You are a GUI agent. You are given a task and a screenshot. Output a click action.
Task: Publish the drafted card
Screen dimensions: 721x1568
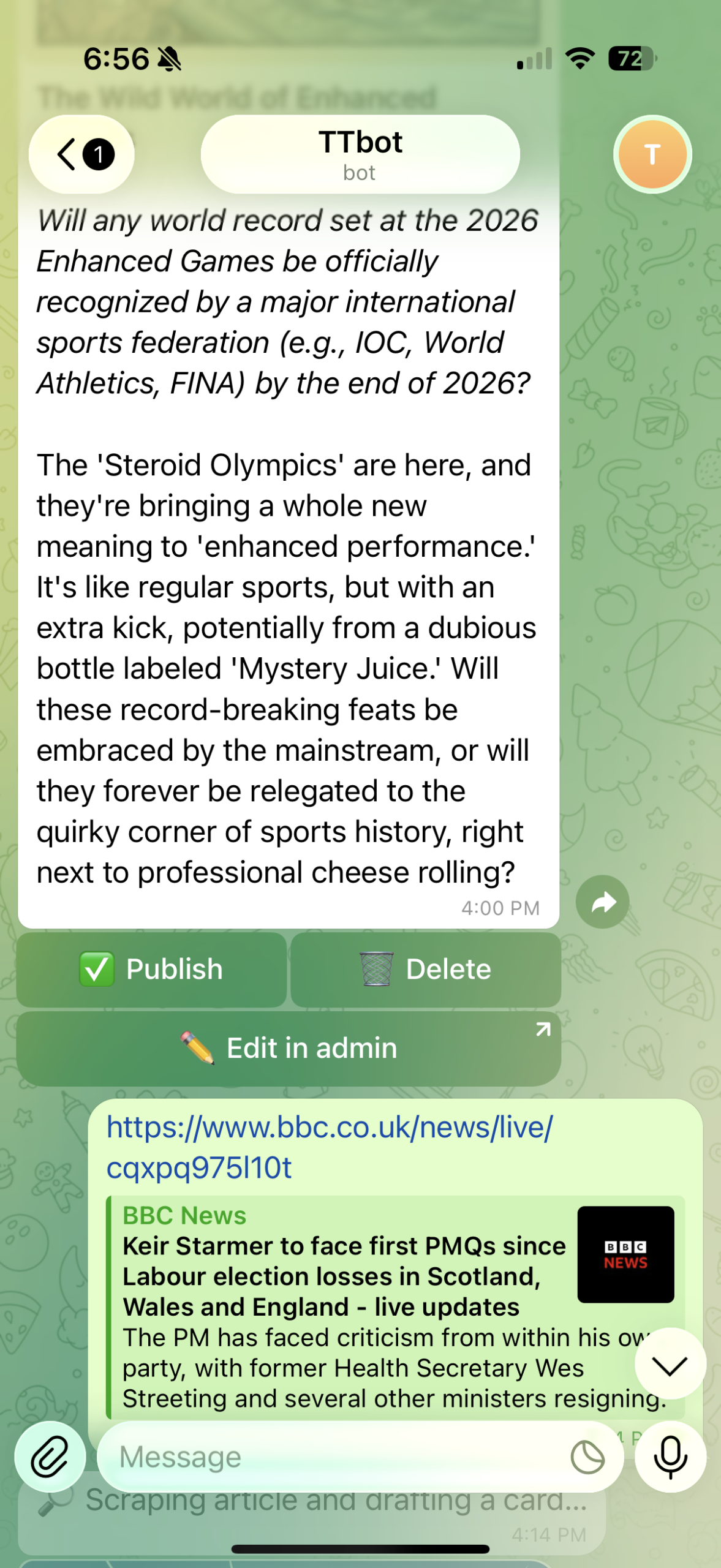tap(151, 970)
